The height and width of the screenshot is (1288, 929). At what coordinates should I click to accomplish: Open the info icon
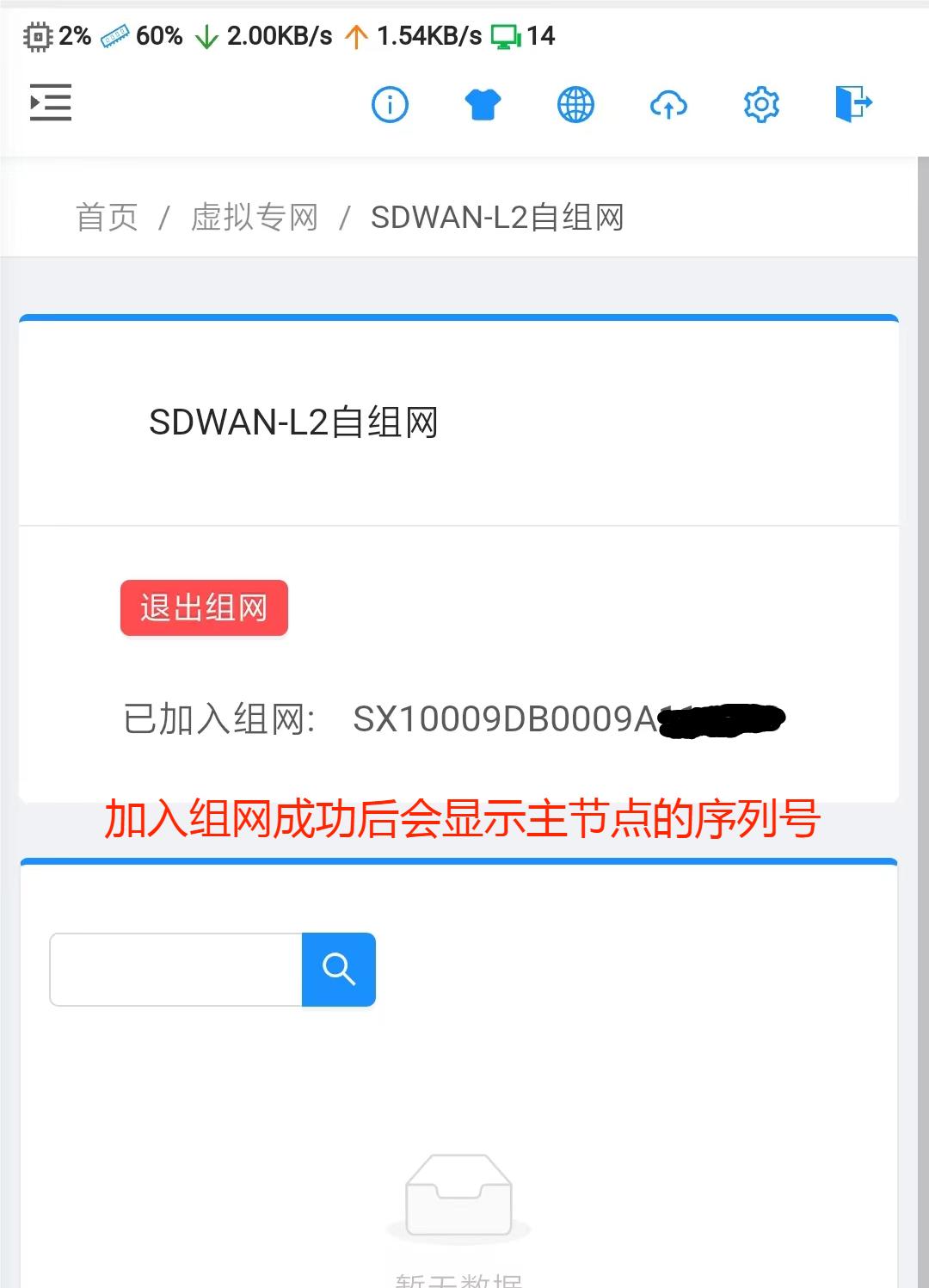390,105
